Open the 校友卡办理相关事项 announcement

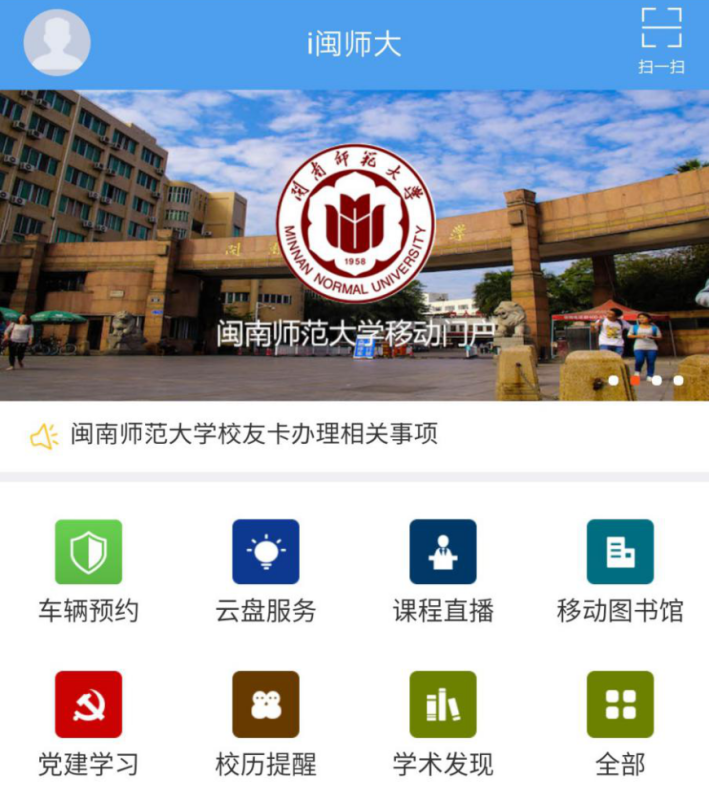[255, 435]
